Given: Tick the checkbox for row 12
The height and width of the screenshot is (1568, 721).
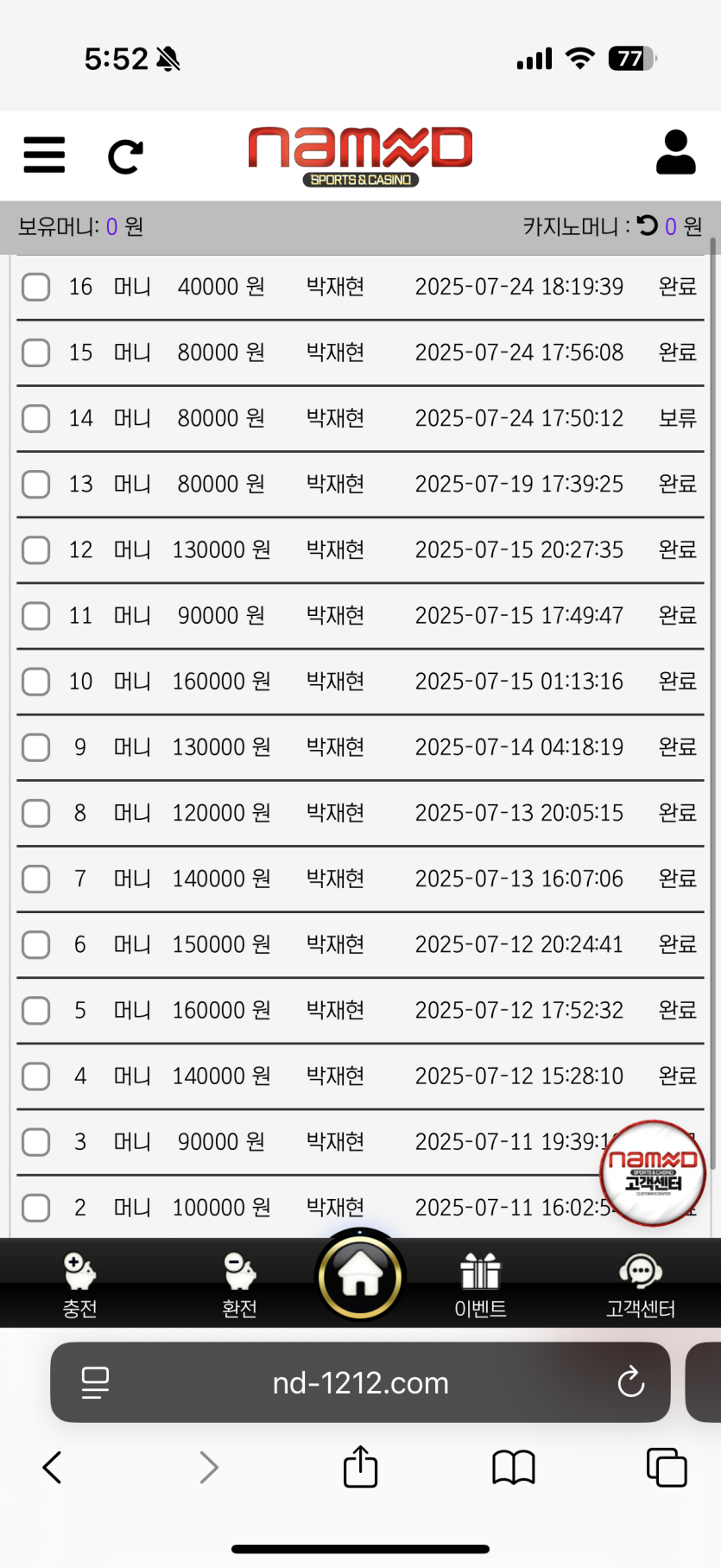Looking at the screenshot, I should 35,549.
